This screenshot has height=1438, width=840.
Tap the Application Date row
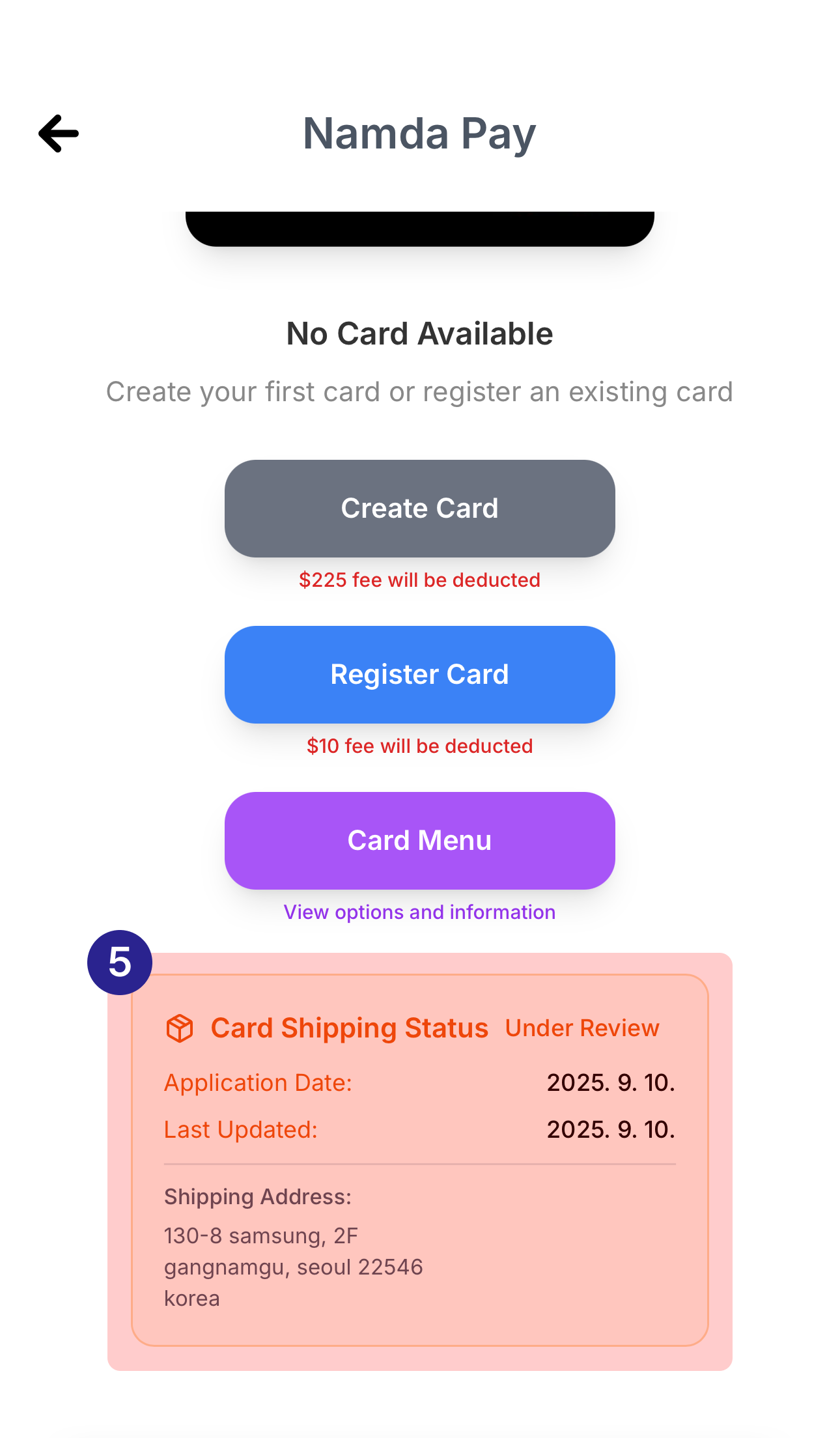(257, 1082)
